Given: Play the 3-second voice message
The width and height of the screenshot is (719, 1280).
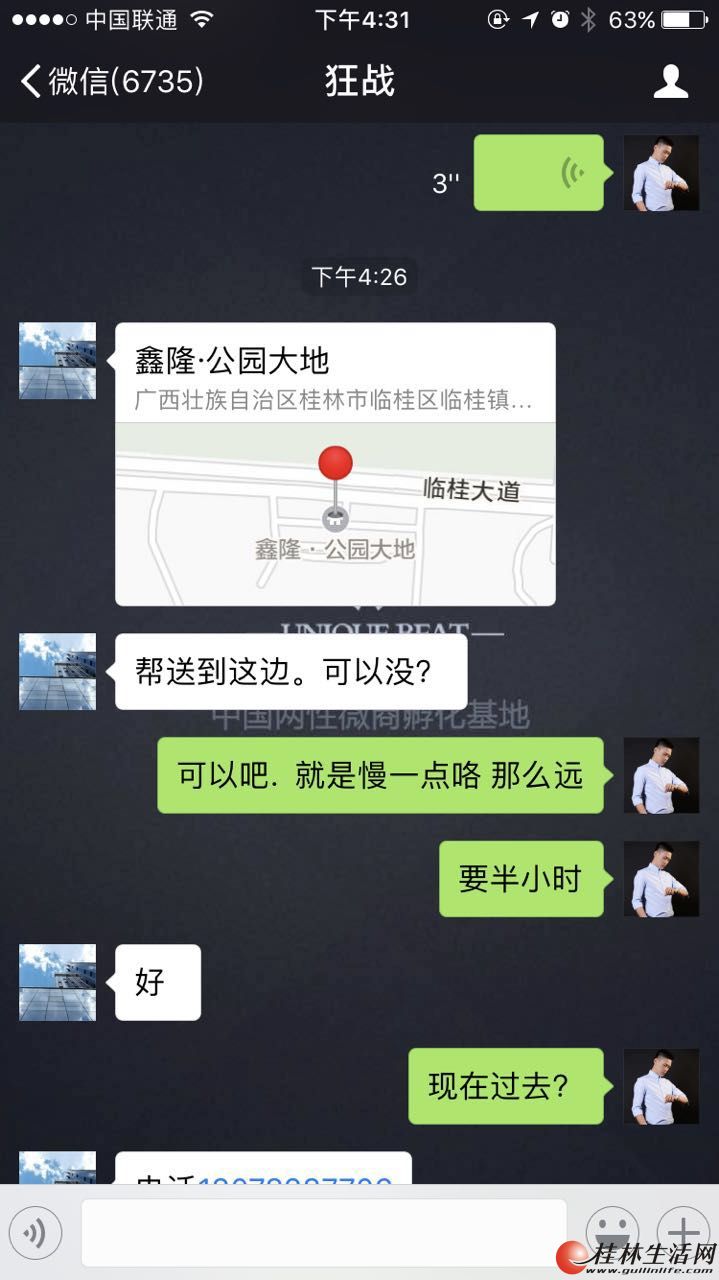Looking at the screenshot, I should 538,173.
